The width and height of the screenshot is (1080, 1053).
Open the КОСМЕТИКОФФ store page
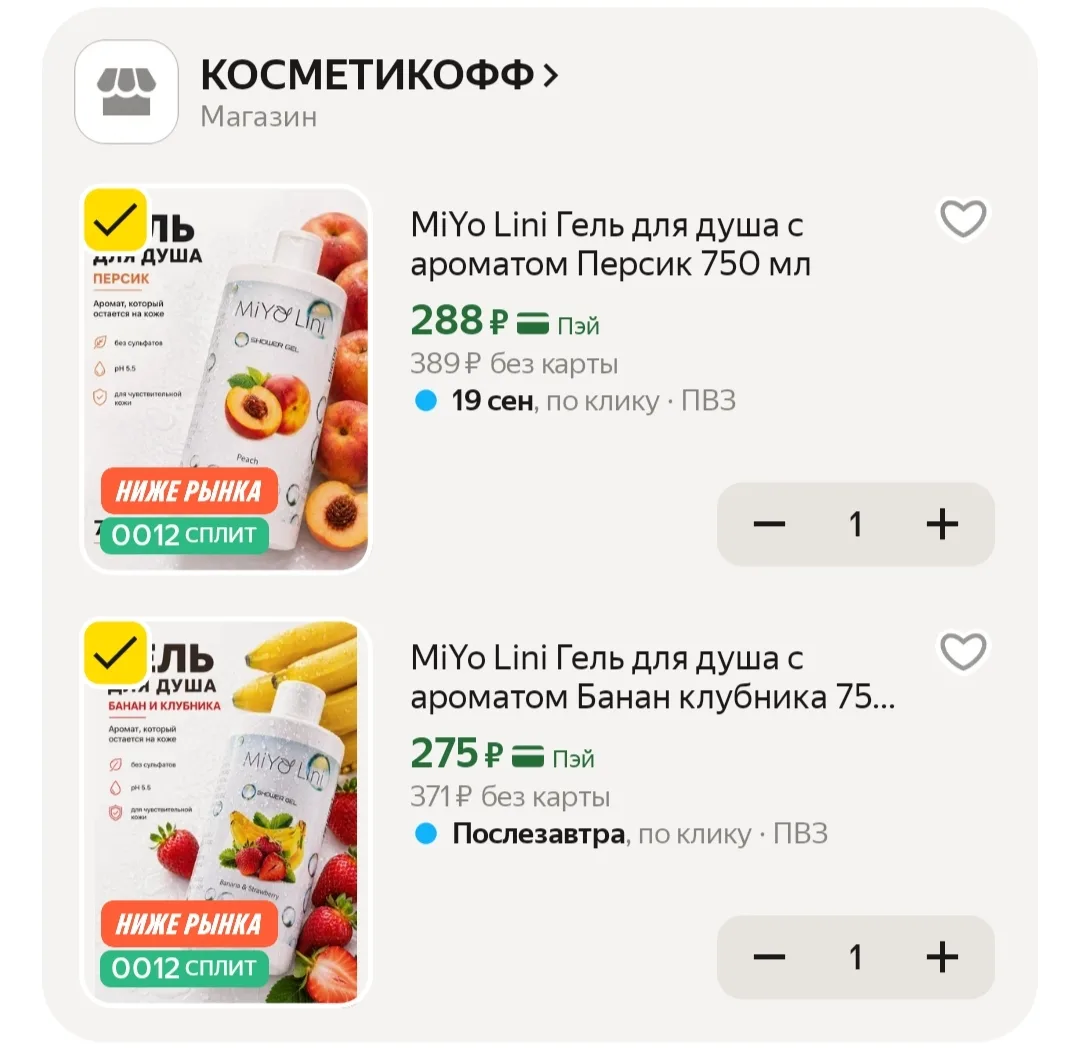click(379, 74)
